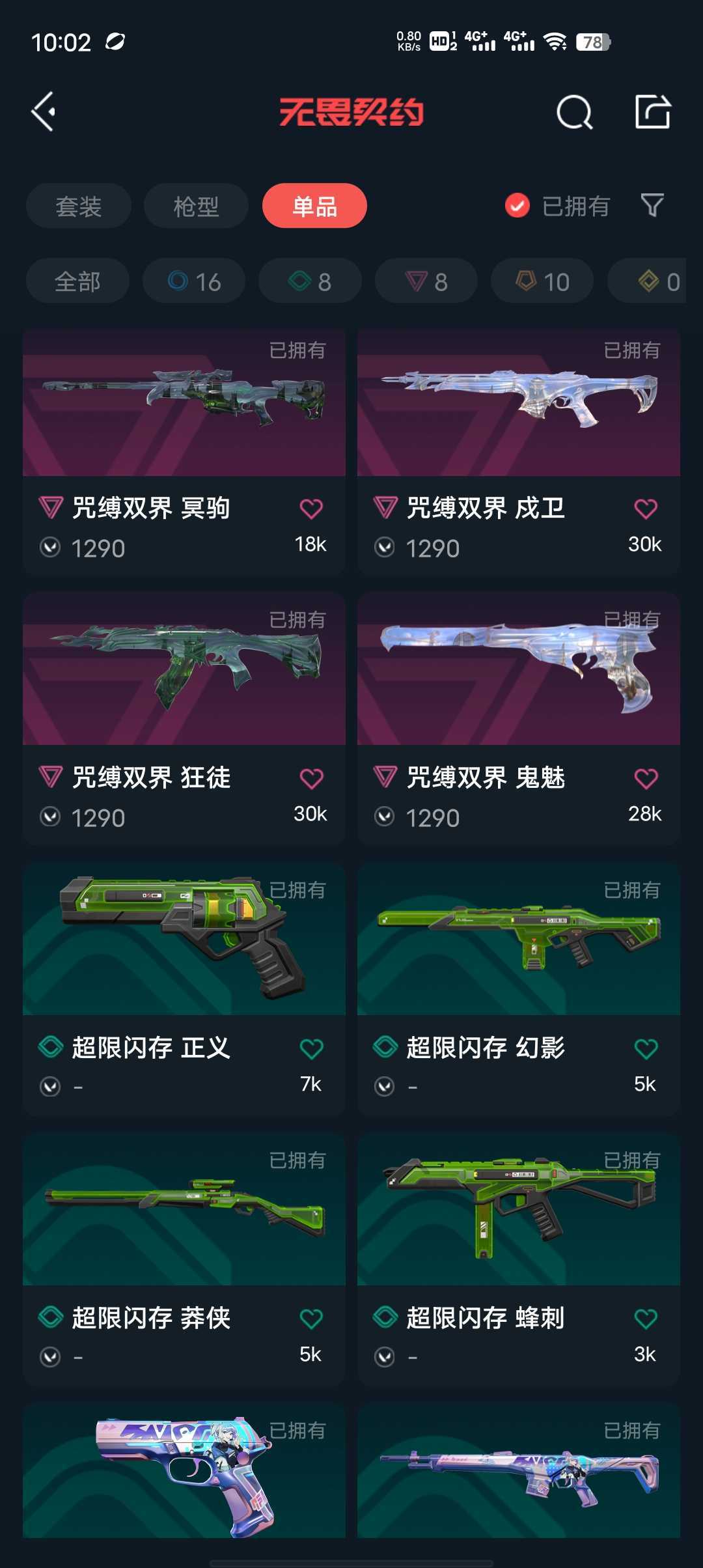Like the 咒缚双界 戍卫 skin
This screenshot has width=703, height=1568.
click(645, 509)
